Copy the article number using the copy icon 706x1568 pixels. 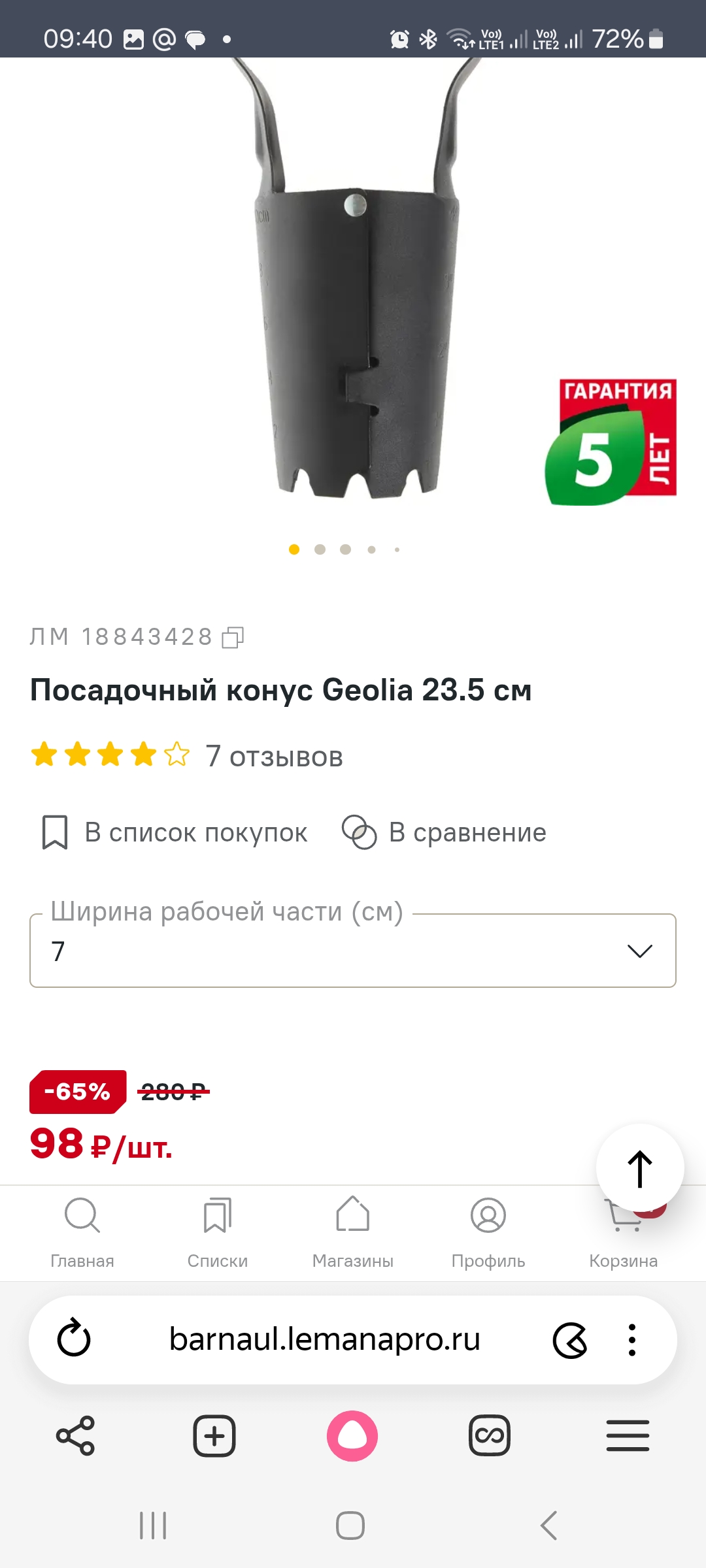(230, 636)
